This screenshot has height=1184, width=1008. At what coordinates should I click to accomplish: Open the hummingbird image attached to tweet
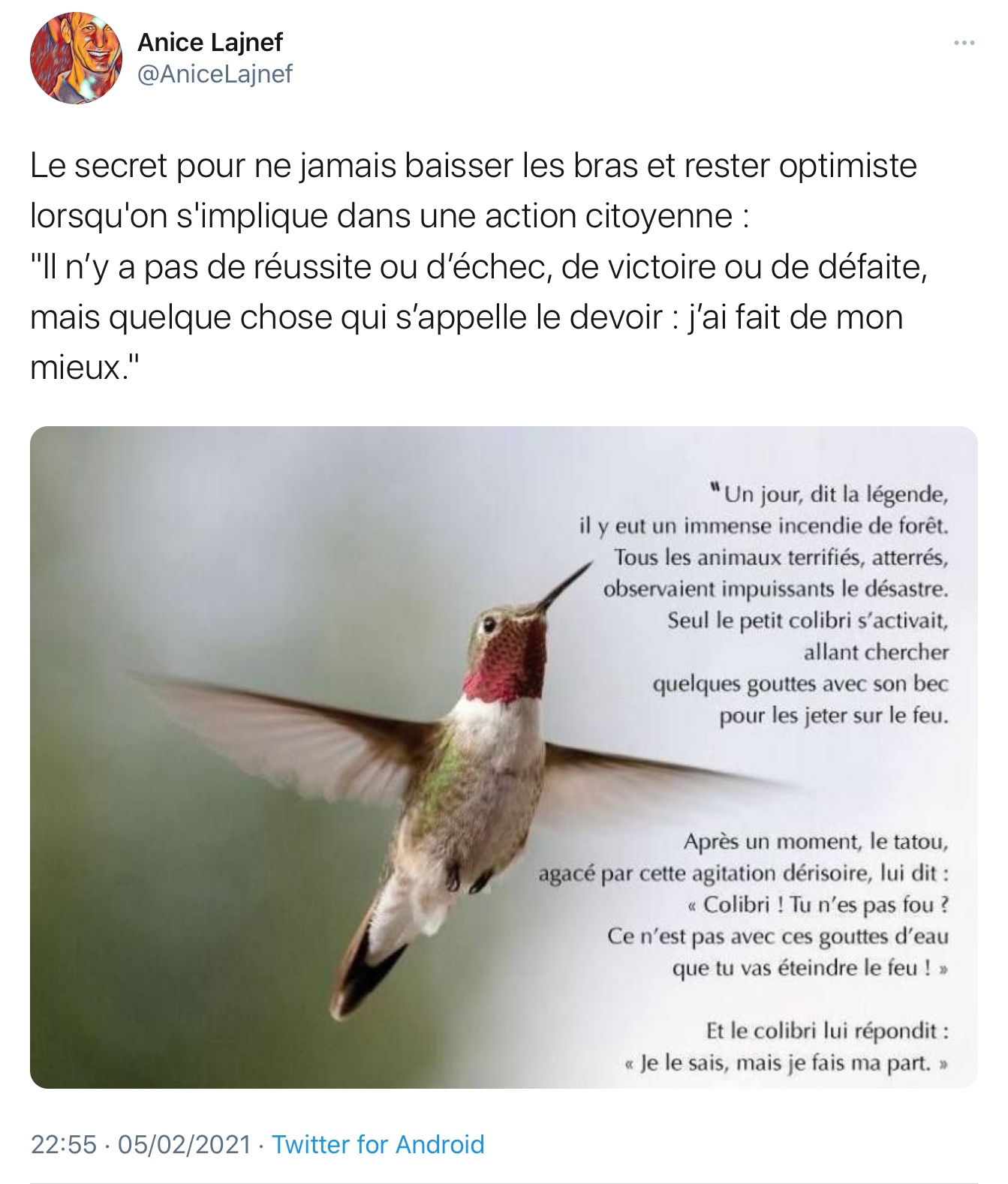click(x=503, y=756)
